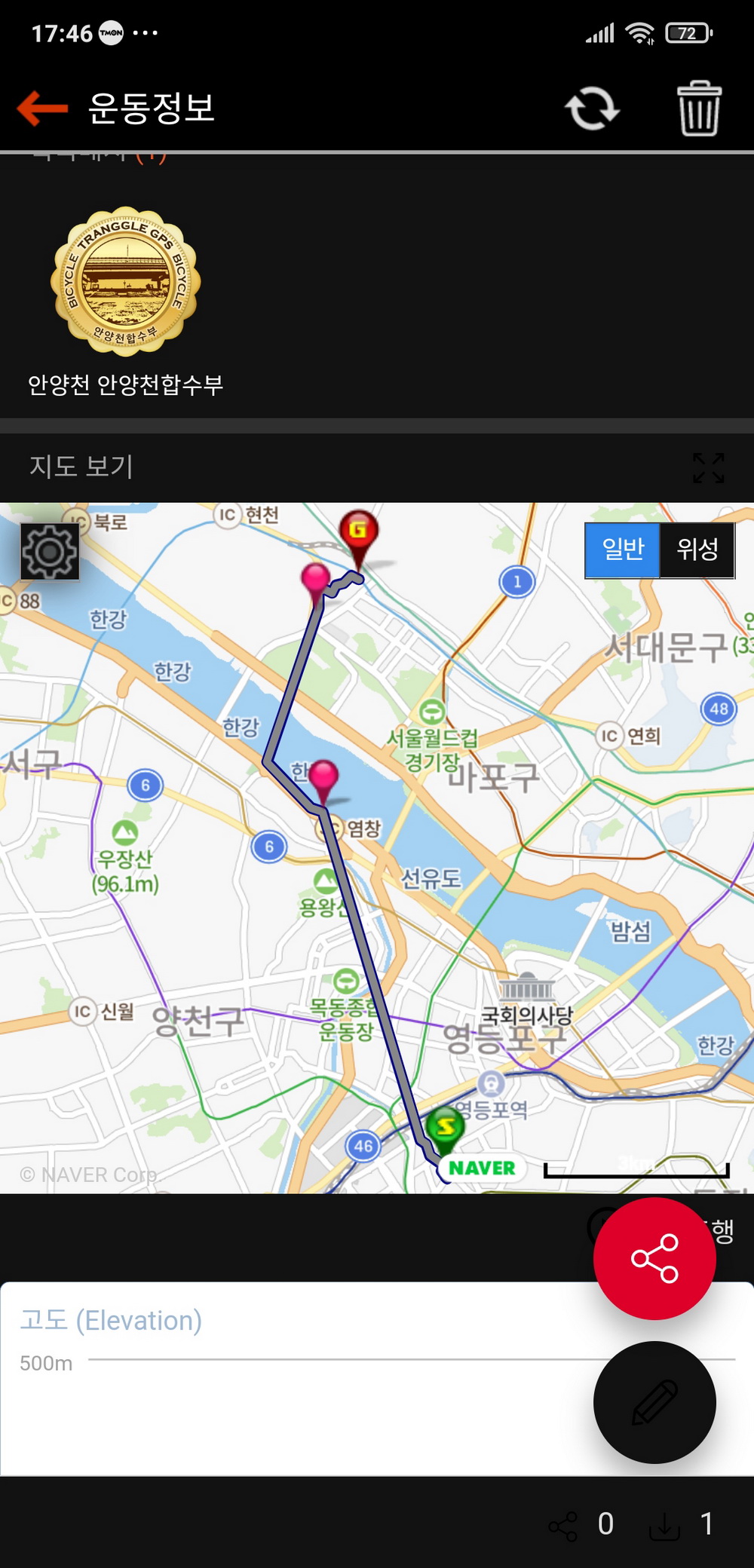754x1568 pixels.
Task: Tap the green start marker S
Action: pyautogui.click(x=445, y=1127)
